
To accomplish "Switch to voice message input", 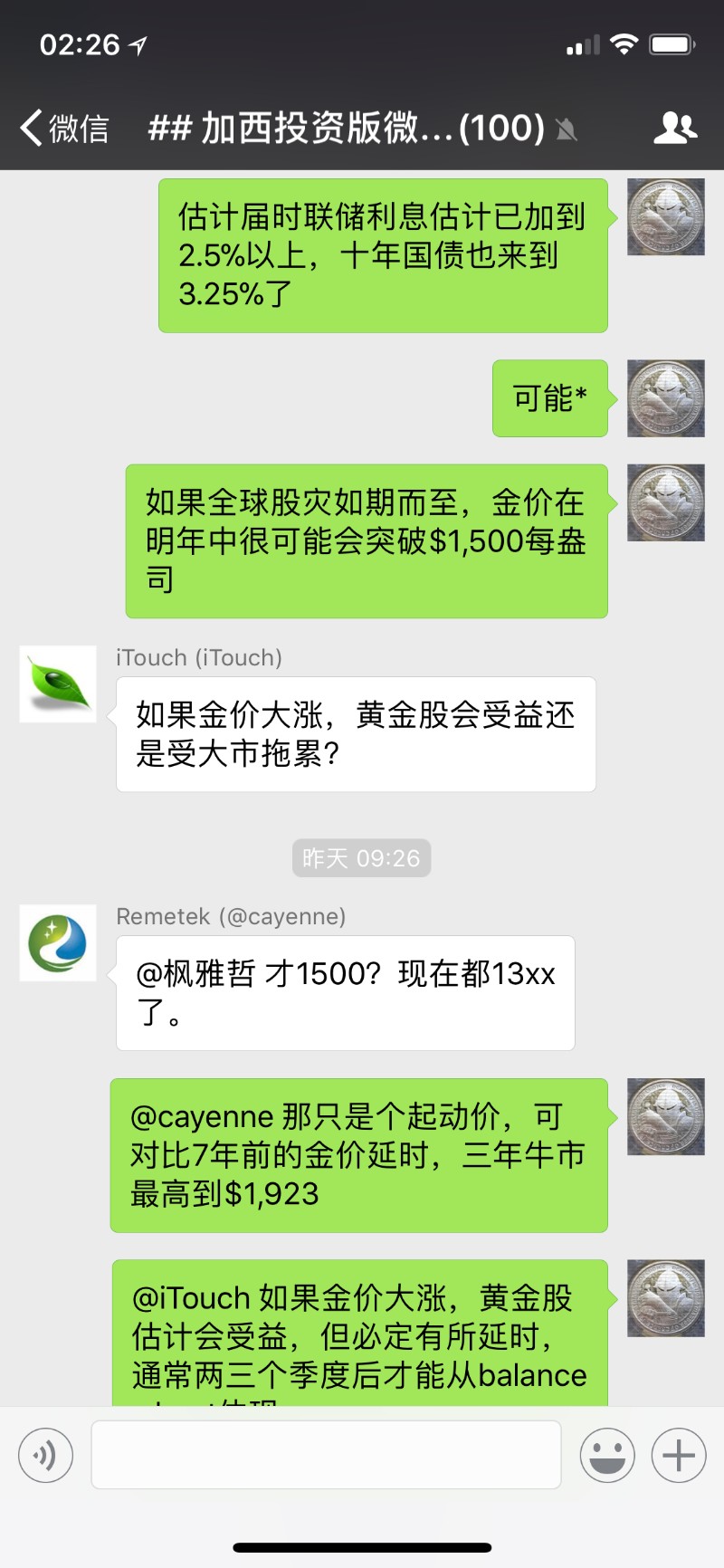I will 45,1455.
